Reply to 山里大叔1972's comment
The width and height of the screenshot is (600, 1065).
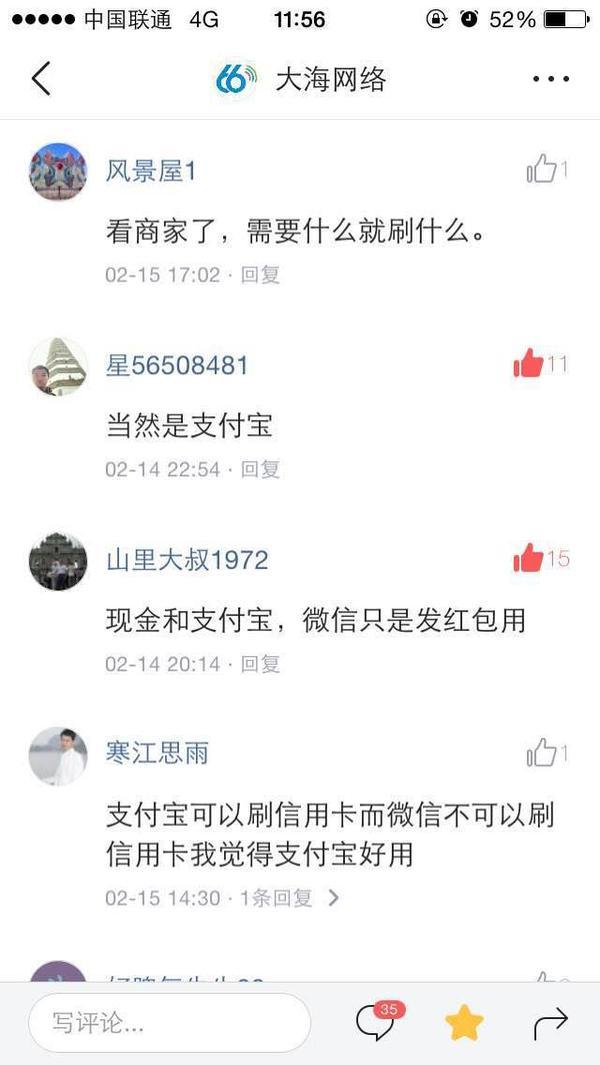pyautogui.click(x=261, y=663)
